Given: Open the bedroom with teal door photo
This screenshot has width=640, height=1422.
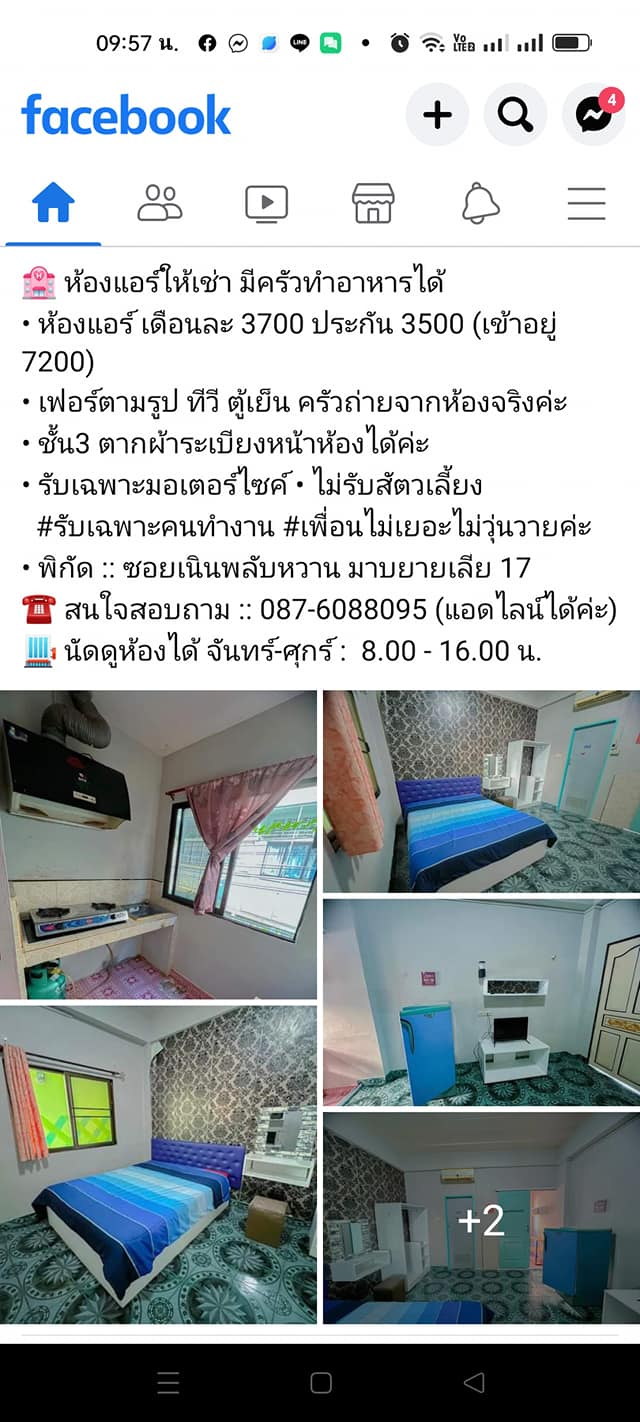Looking at the screenshot, I should tap(481, 790).
